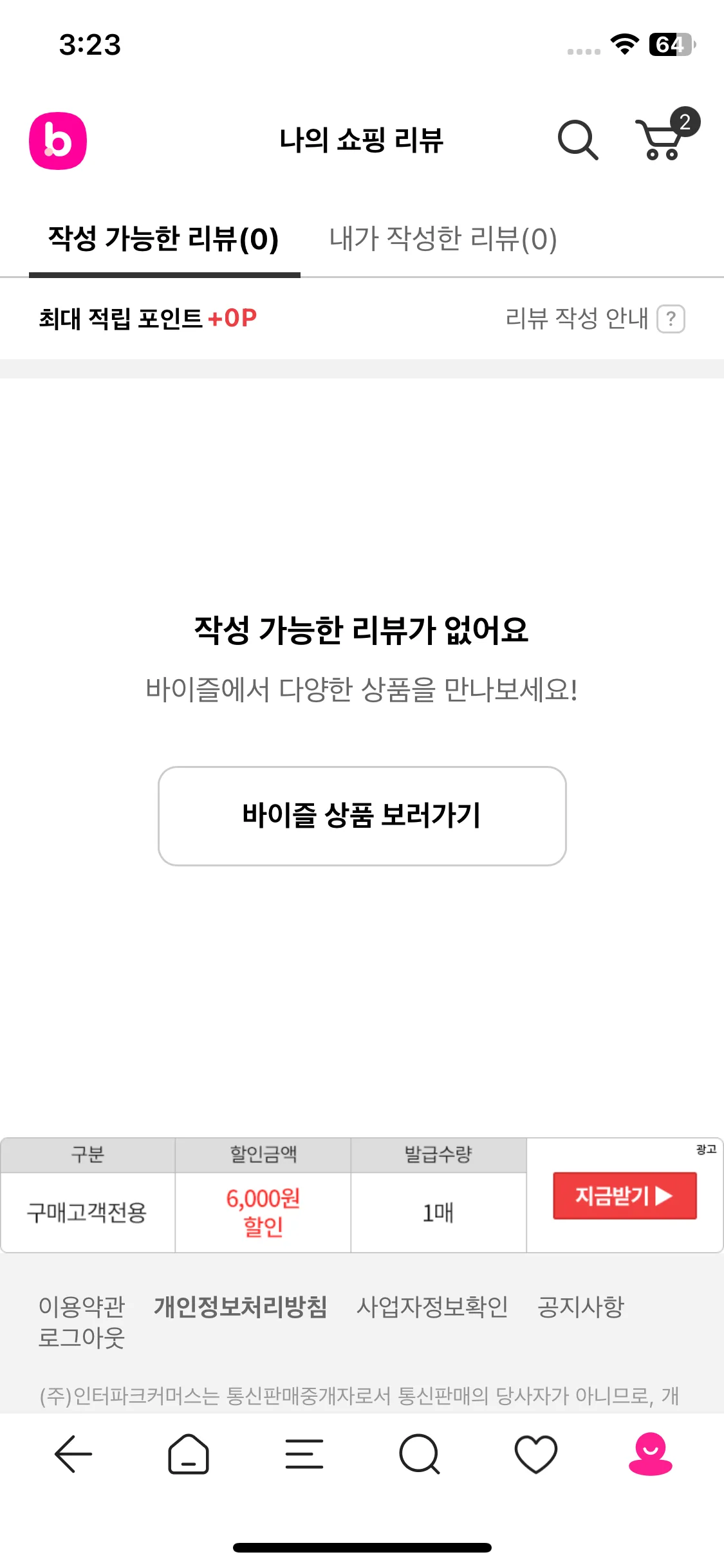View 공지사항 notices
Screen dimensions: 724x1568
point(580,1307)
